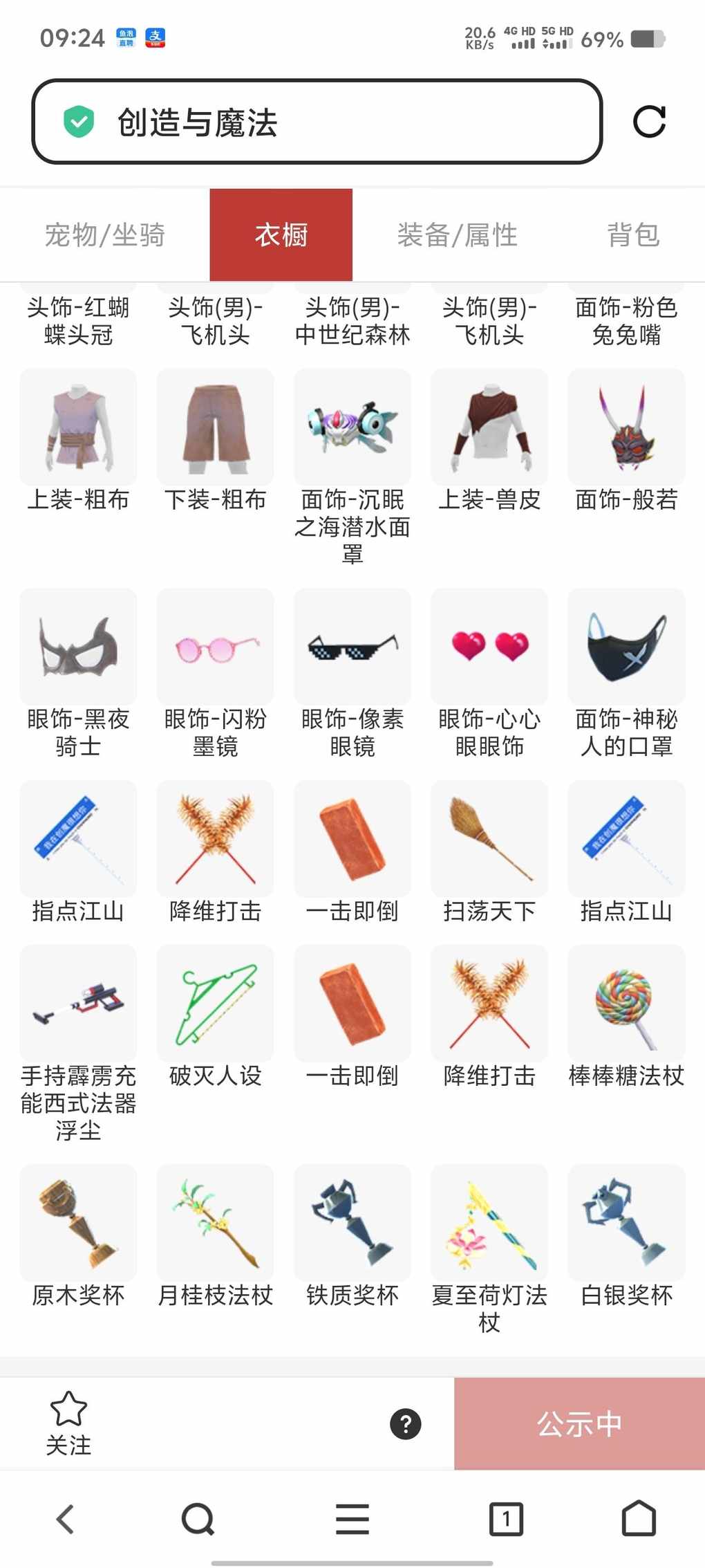Open the question mark help icon
Viewport: 705px width, 1568px height.
(x=406, y=1423)
